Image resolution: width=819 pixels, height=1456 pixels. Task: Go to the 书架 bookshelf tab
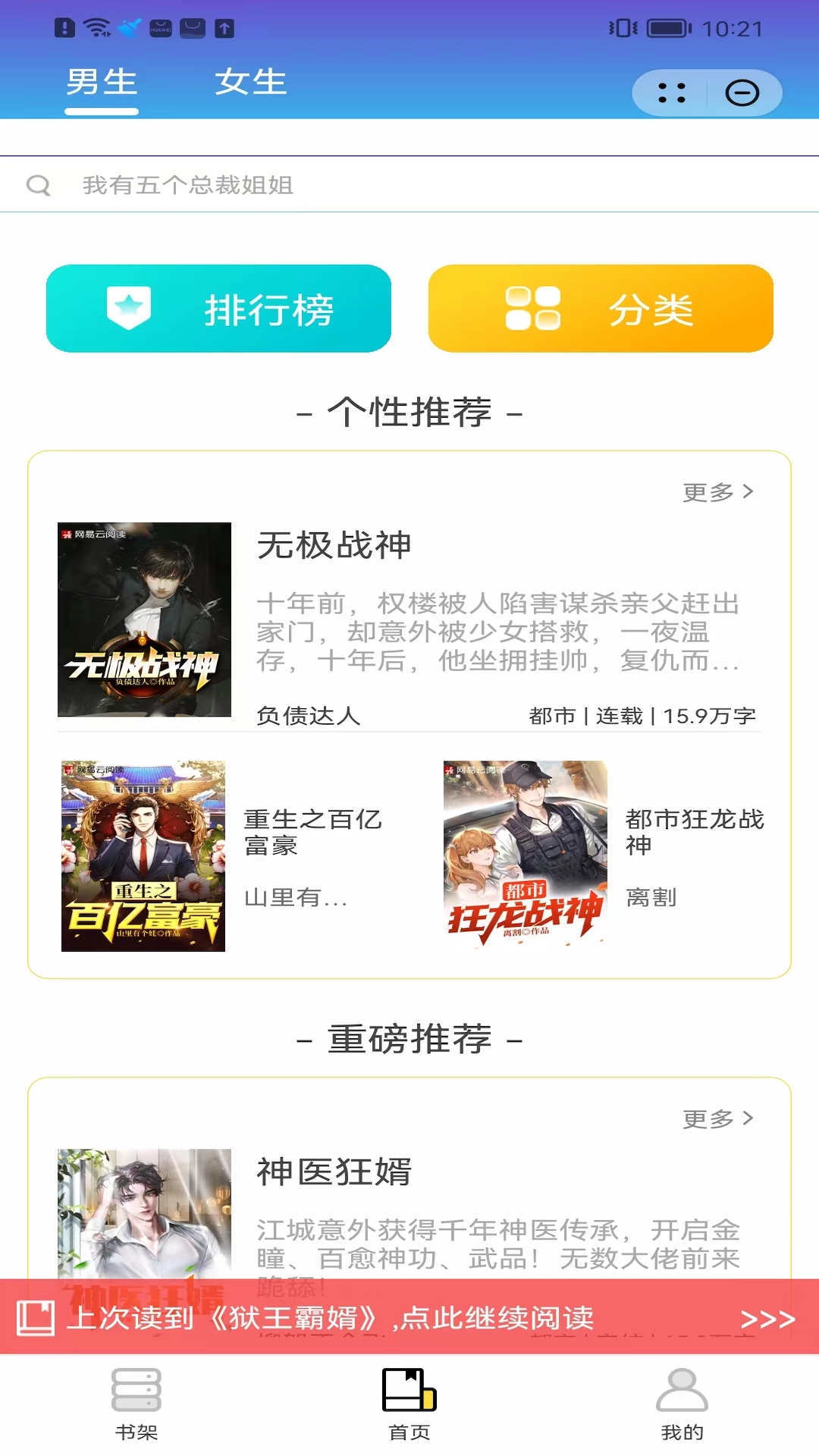point(136,1403)
